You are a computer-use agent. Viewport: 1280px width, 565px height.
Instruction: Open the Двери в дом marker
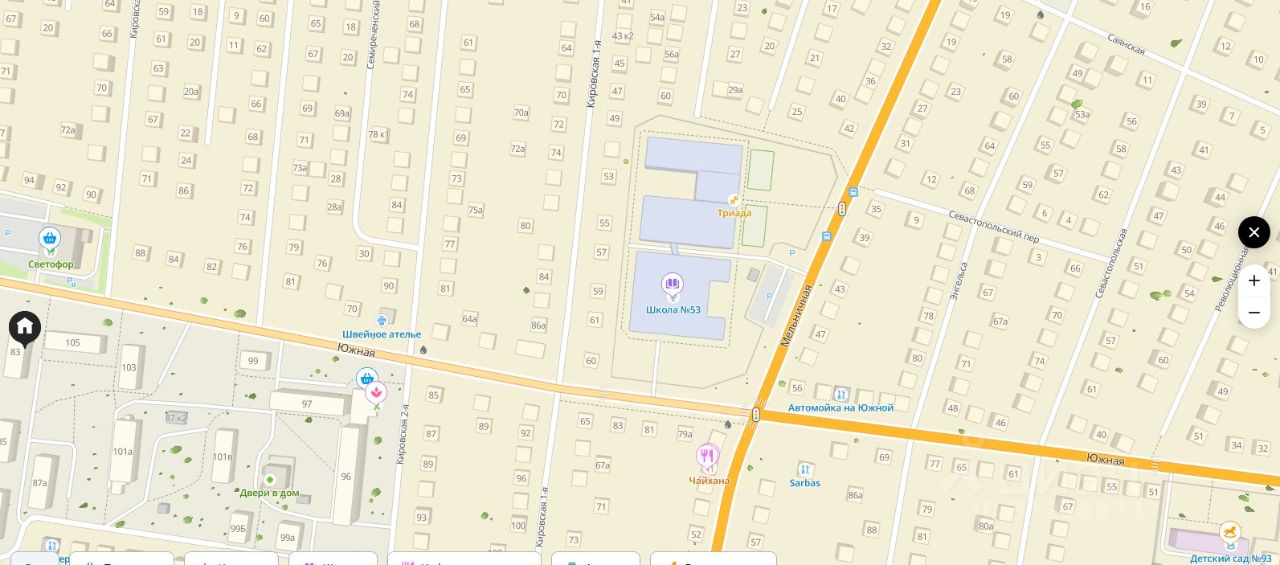[269, 479]
